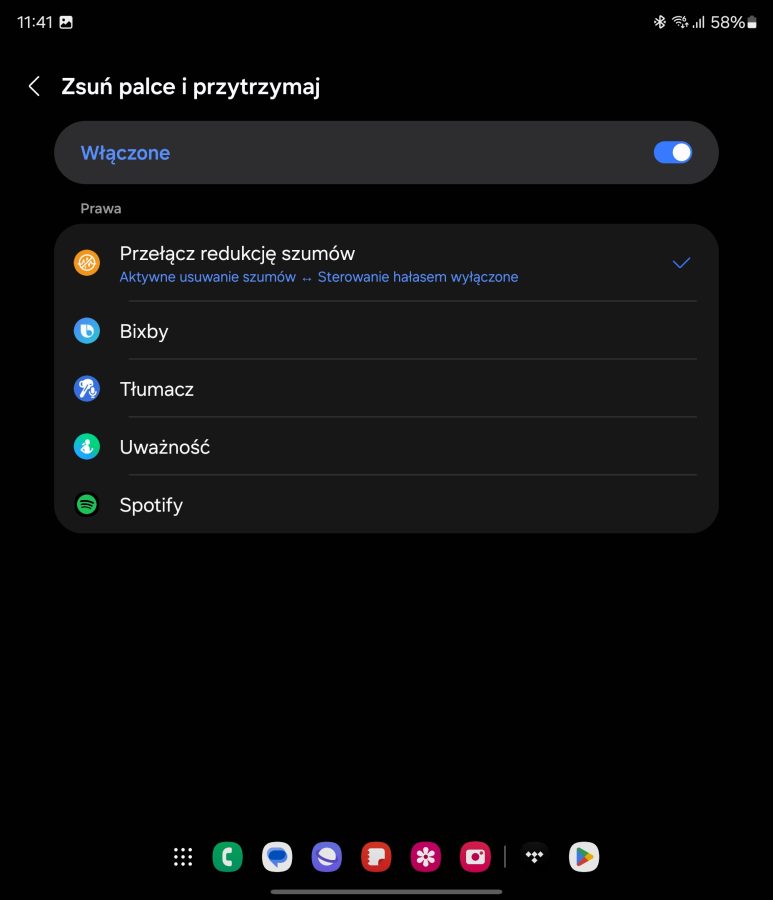773x900 pixels.
Task: Open Google Play Store from taskbar
Action: click(584, 857)
